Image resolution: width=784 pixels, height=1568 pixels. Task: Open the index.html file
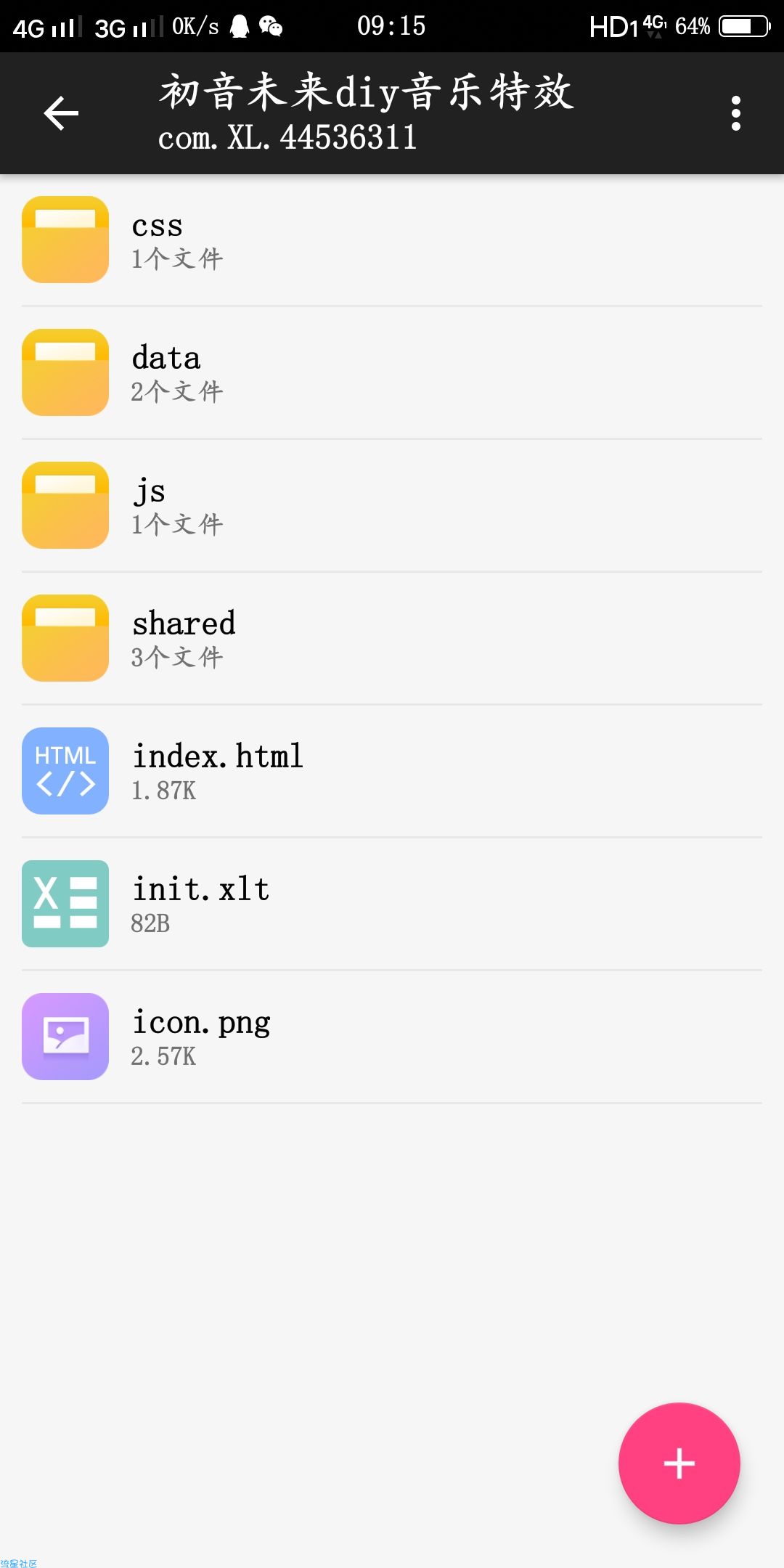point(392,771)
